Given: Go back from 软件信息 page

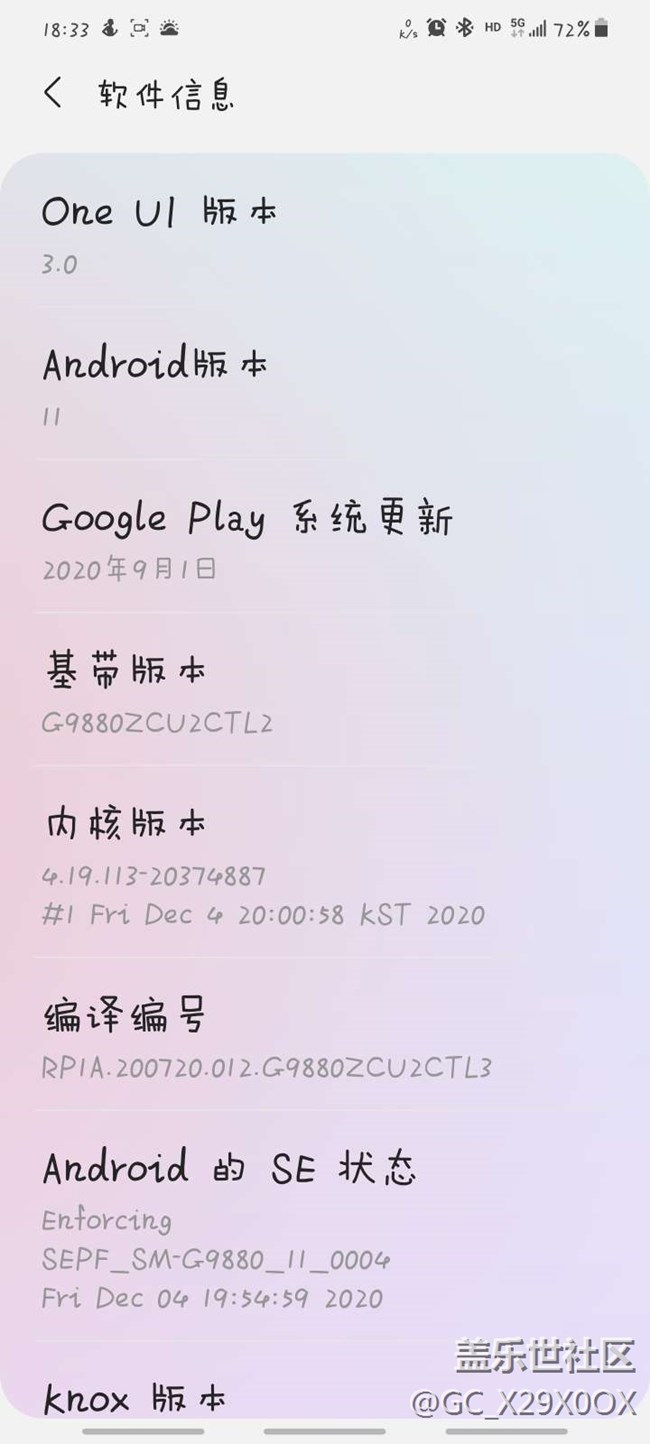Looking at the screenshot, I should click(53, 94).
